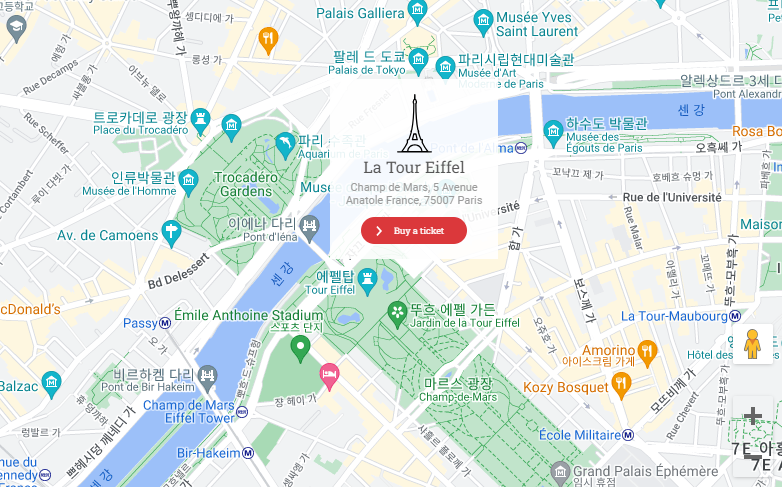Open the Émile Anthoine Stadium marker
This screenshot has height=487, width=782.
[300, 348]
